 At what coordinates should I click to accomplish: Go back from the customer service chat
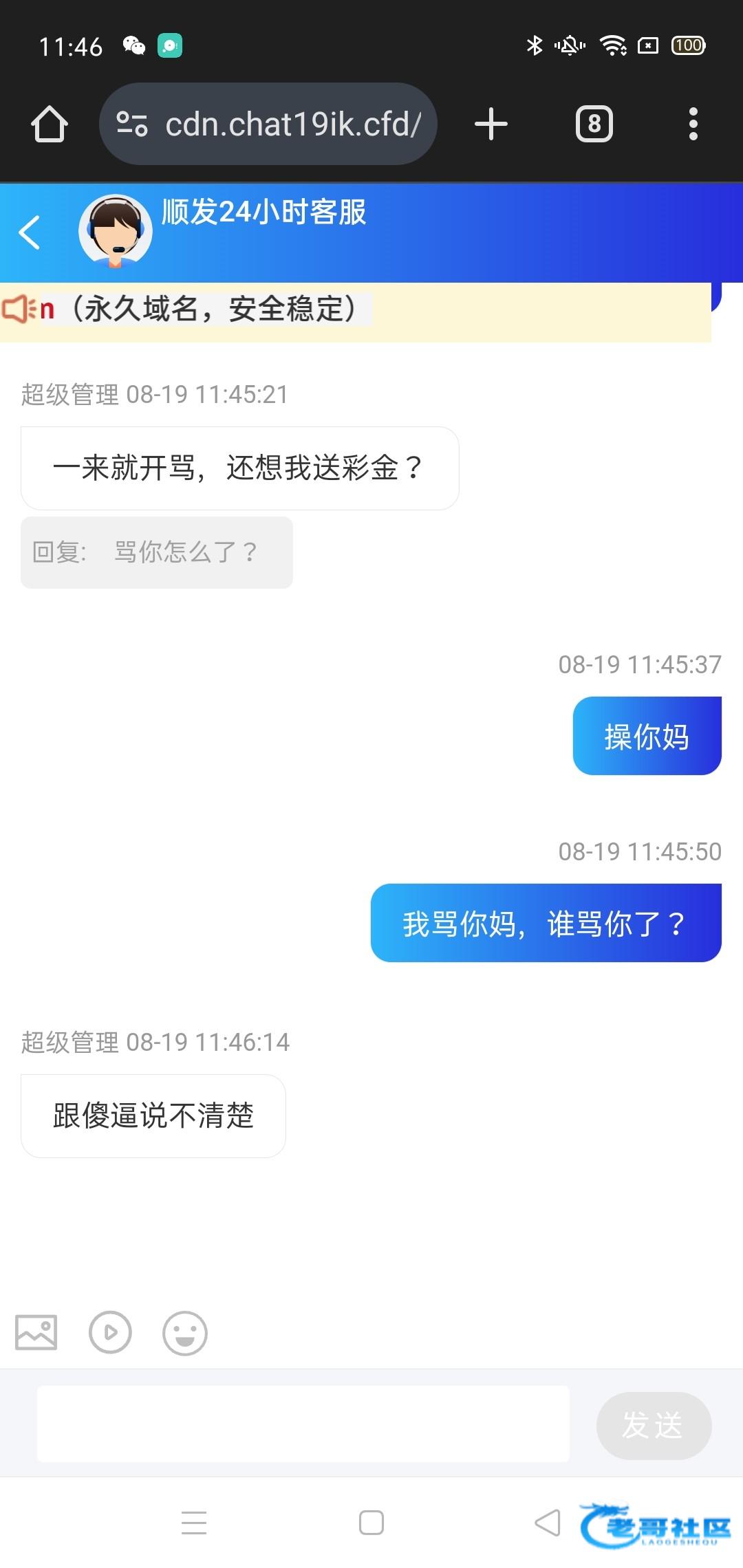30,232
